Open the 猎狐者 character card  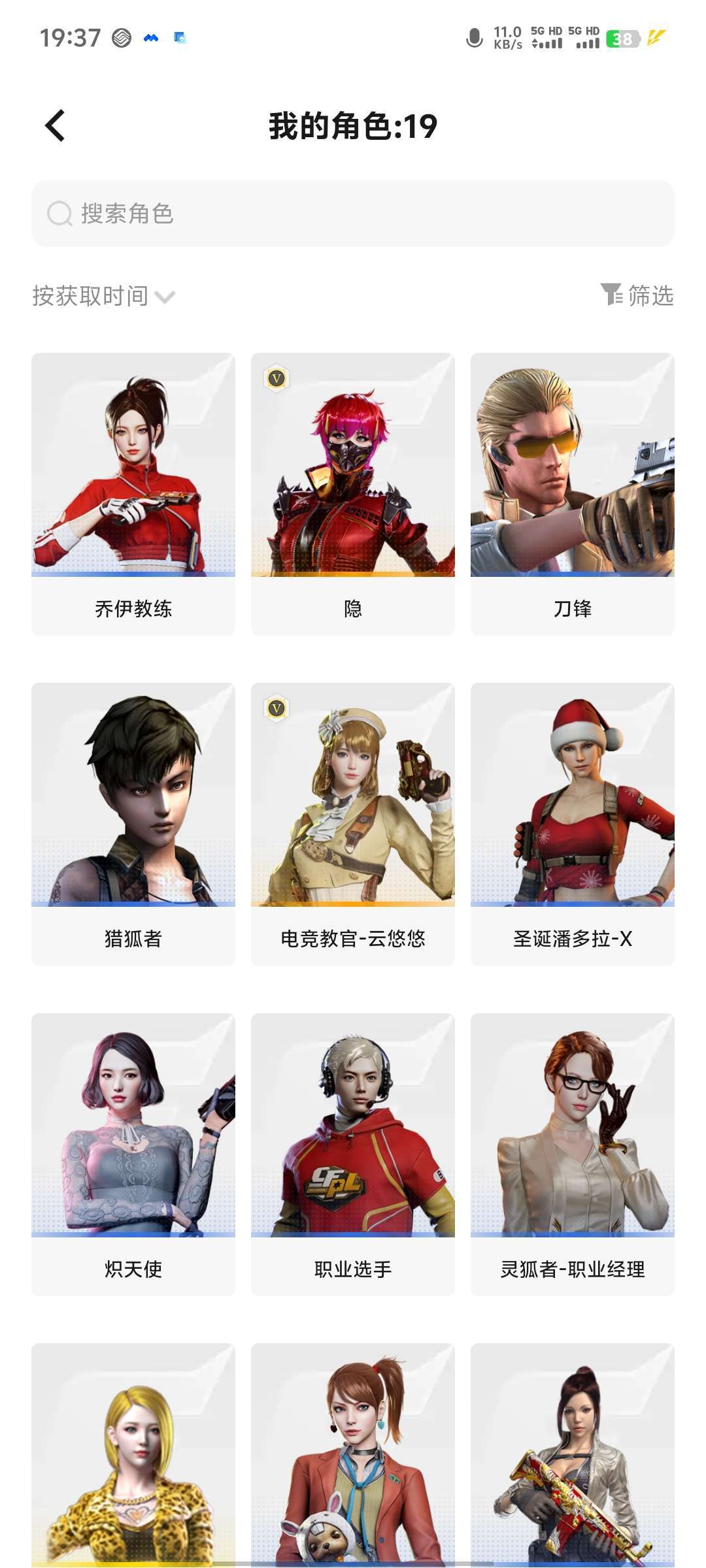[x=133, y=823]
